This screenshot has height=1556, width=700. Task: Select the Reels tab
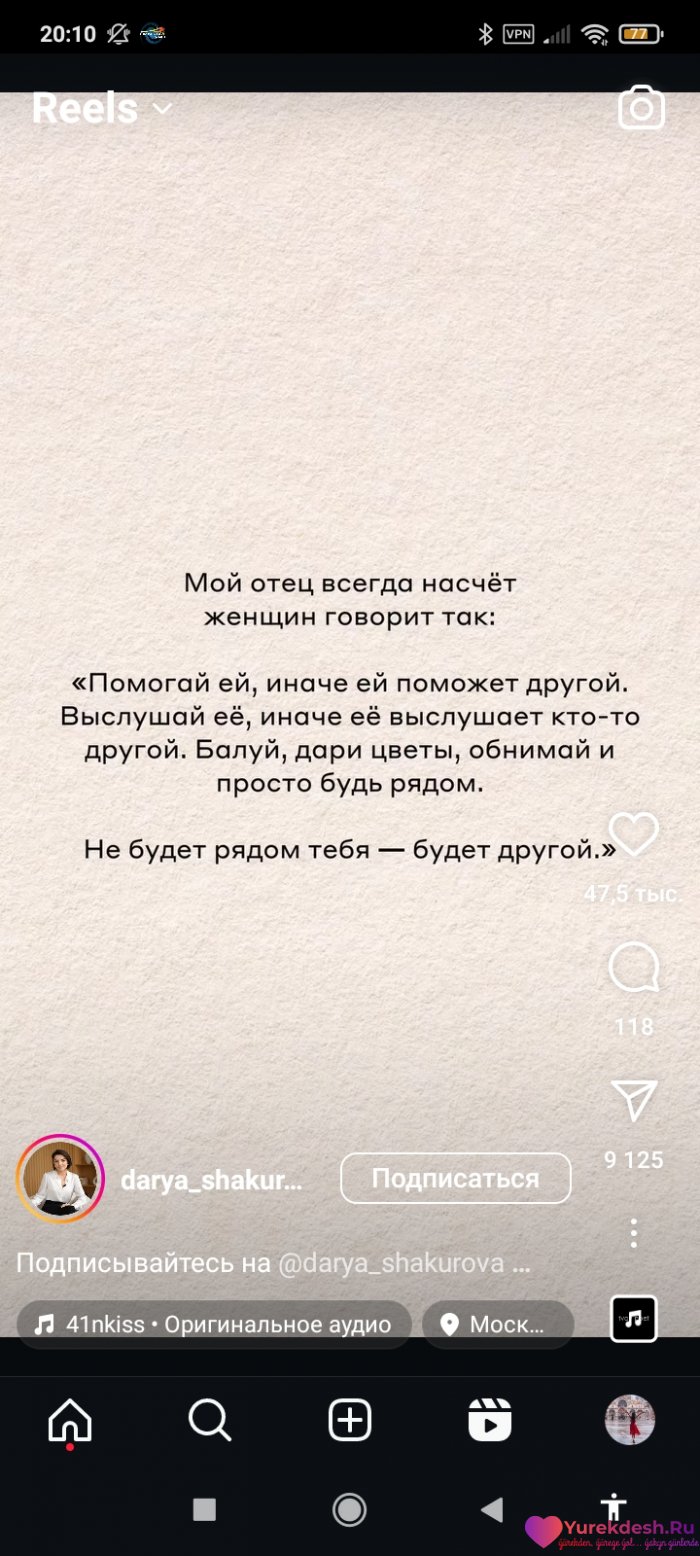(490, 1420)
